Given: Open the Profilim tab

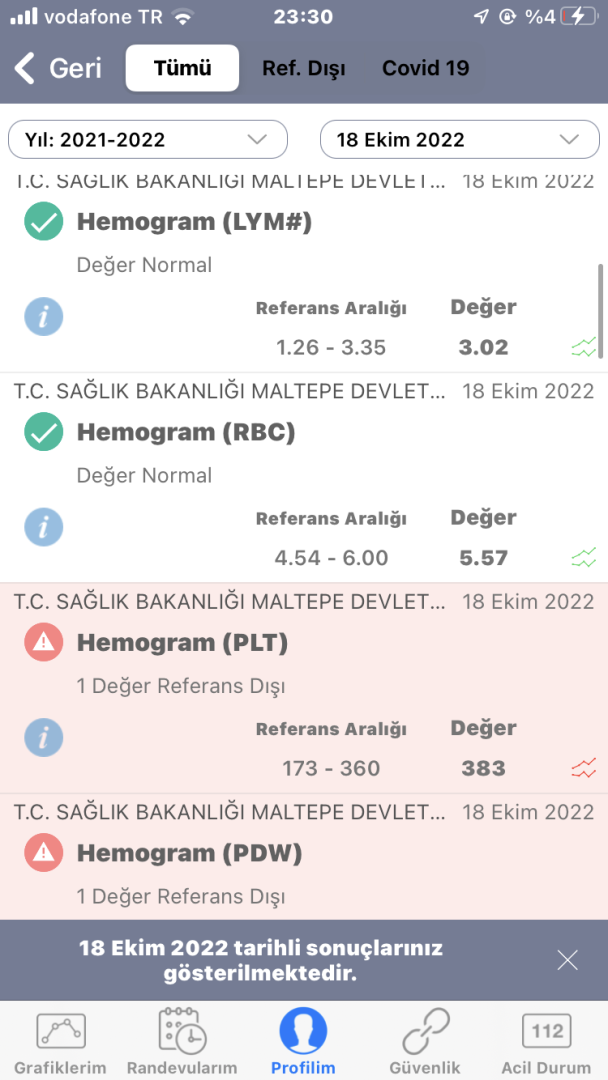Looking at the screenshot, I should [x=303, y=1041].
